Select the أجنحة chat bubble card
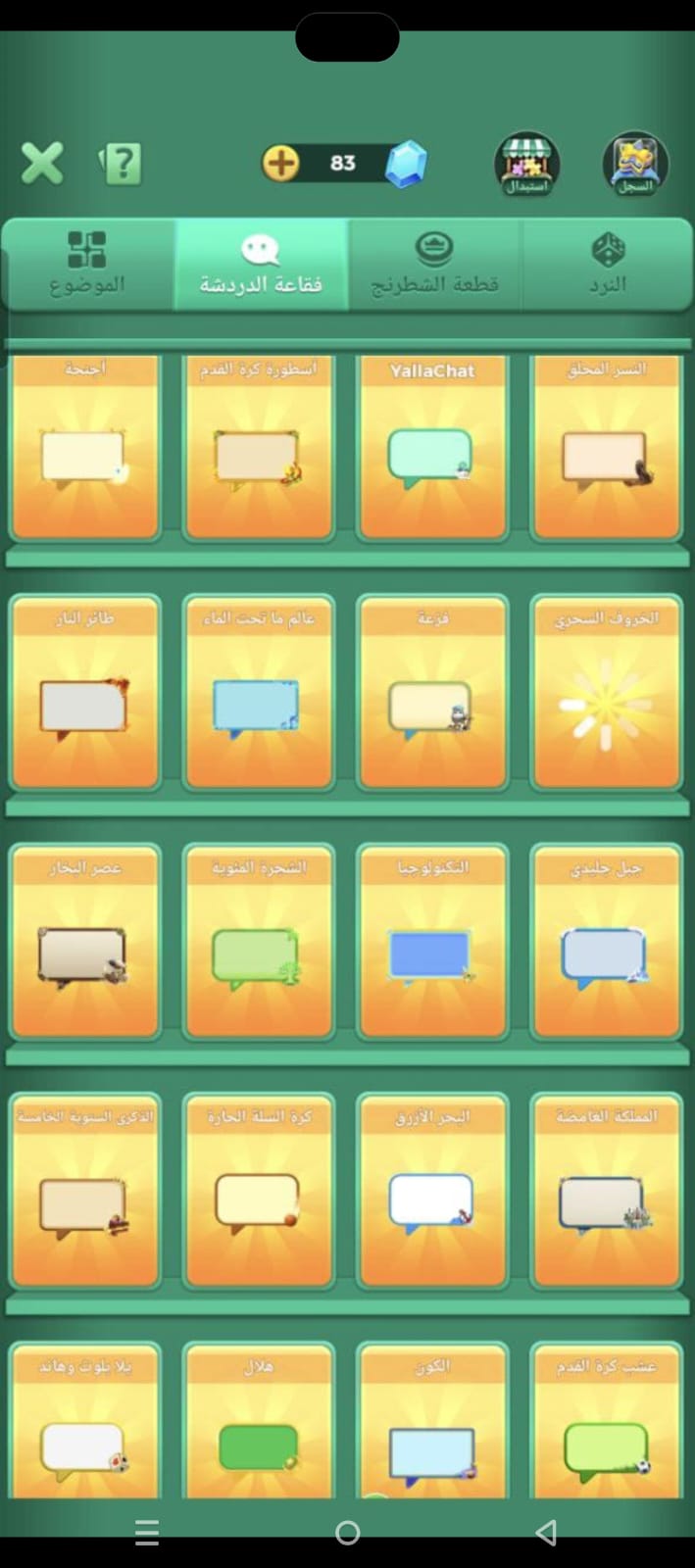 tap(85, 448)
